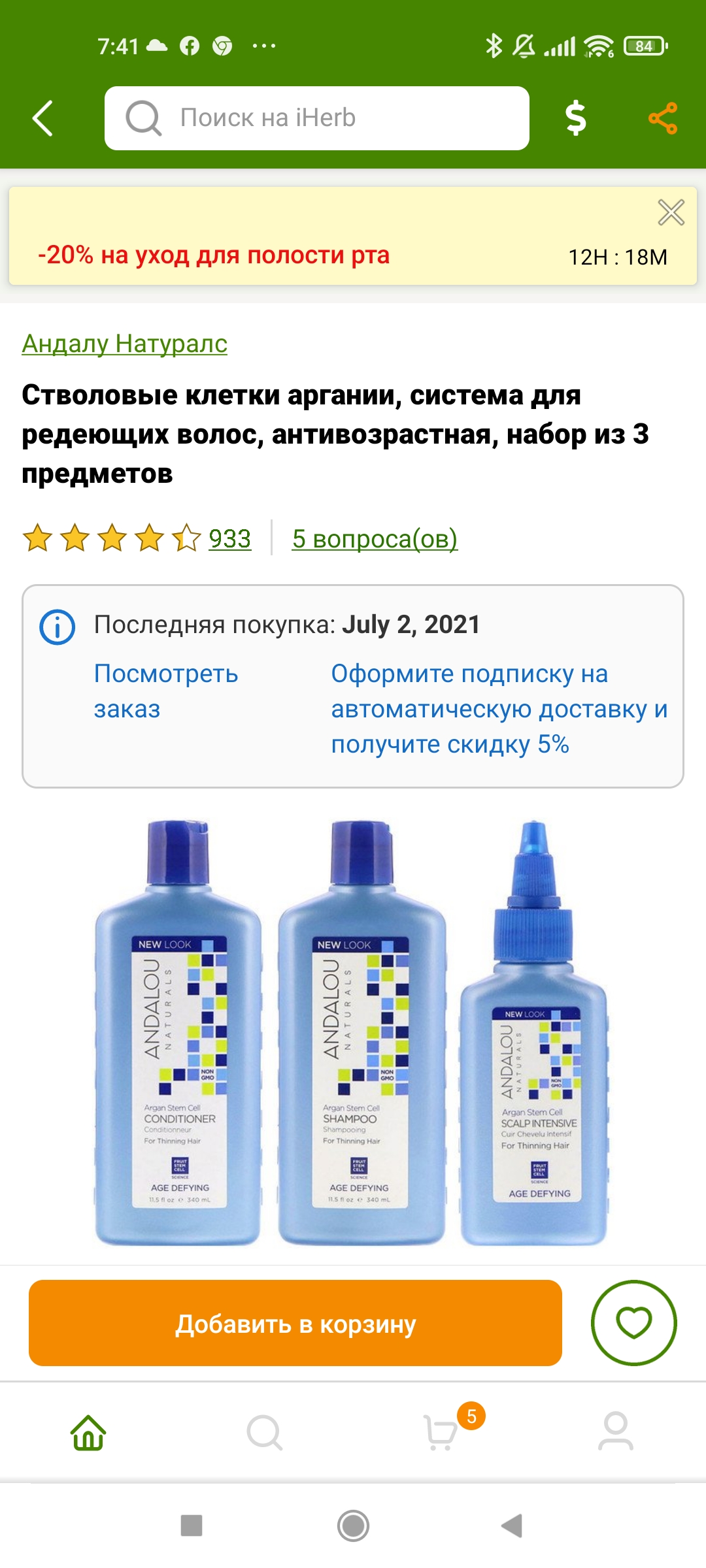The image size is (706, 1568).
Task: Open the iHerb search field
Action: click(x=317, y=118)
